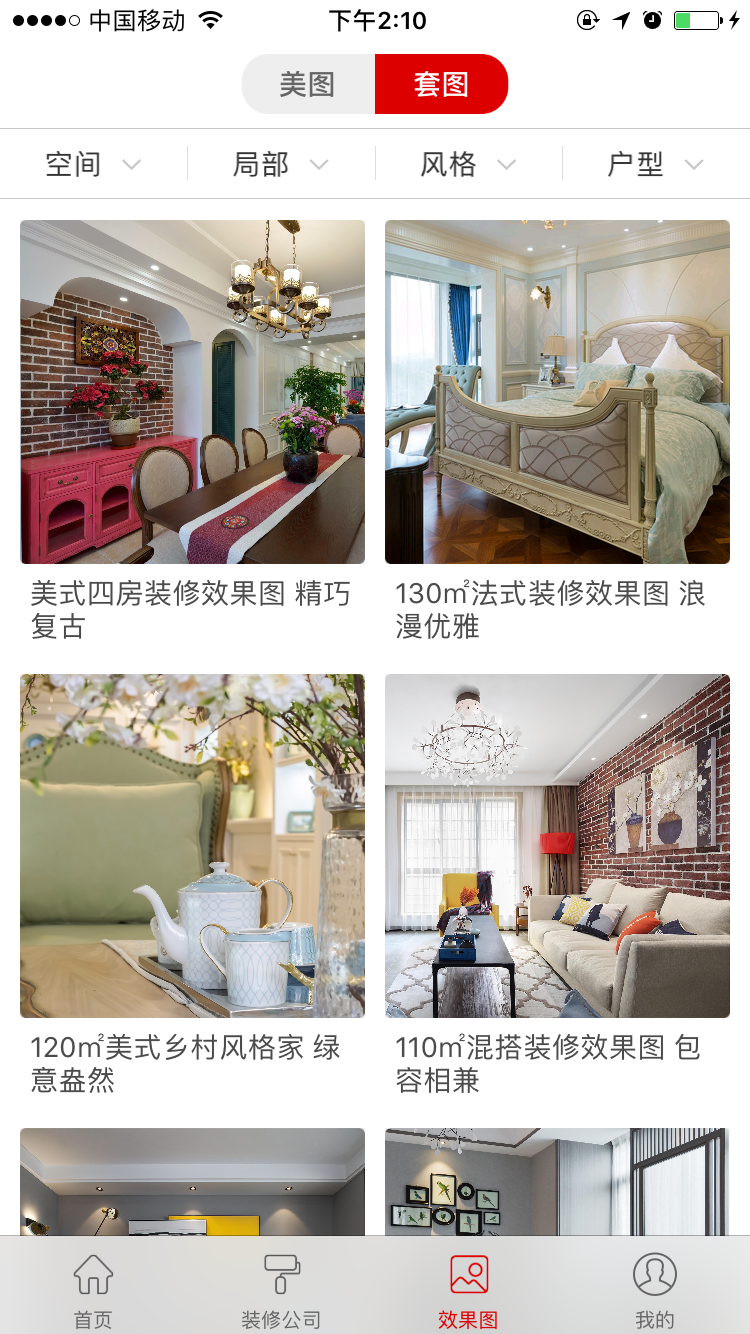Switch to the 美图 segment

308,84
